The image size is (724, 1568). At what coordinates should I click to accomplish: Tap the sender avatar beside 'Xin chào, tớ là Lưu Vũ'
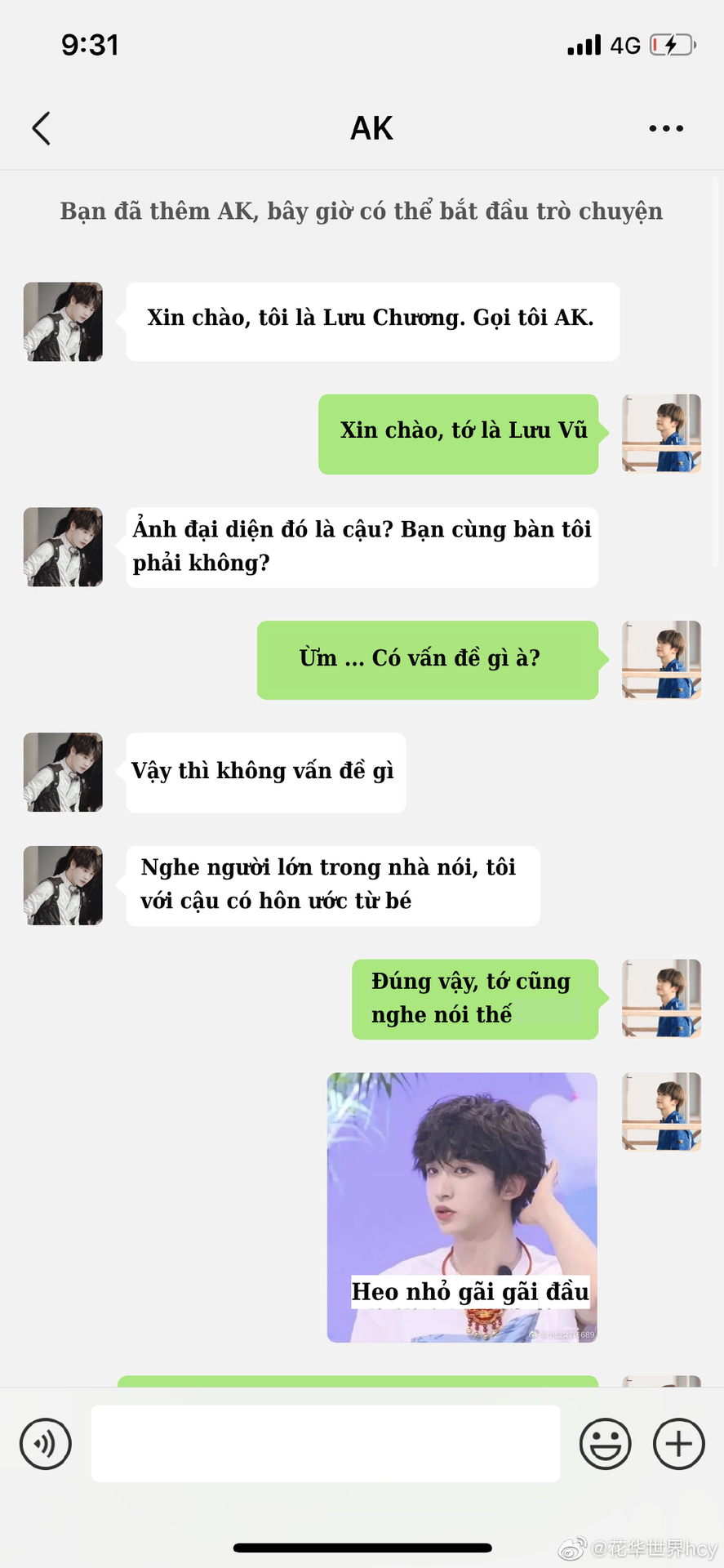click(661, 434)
